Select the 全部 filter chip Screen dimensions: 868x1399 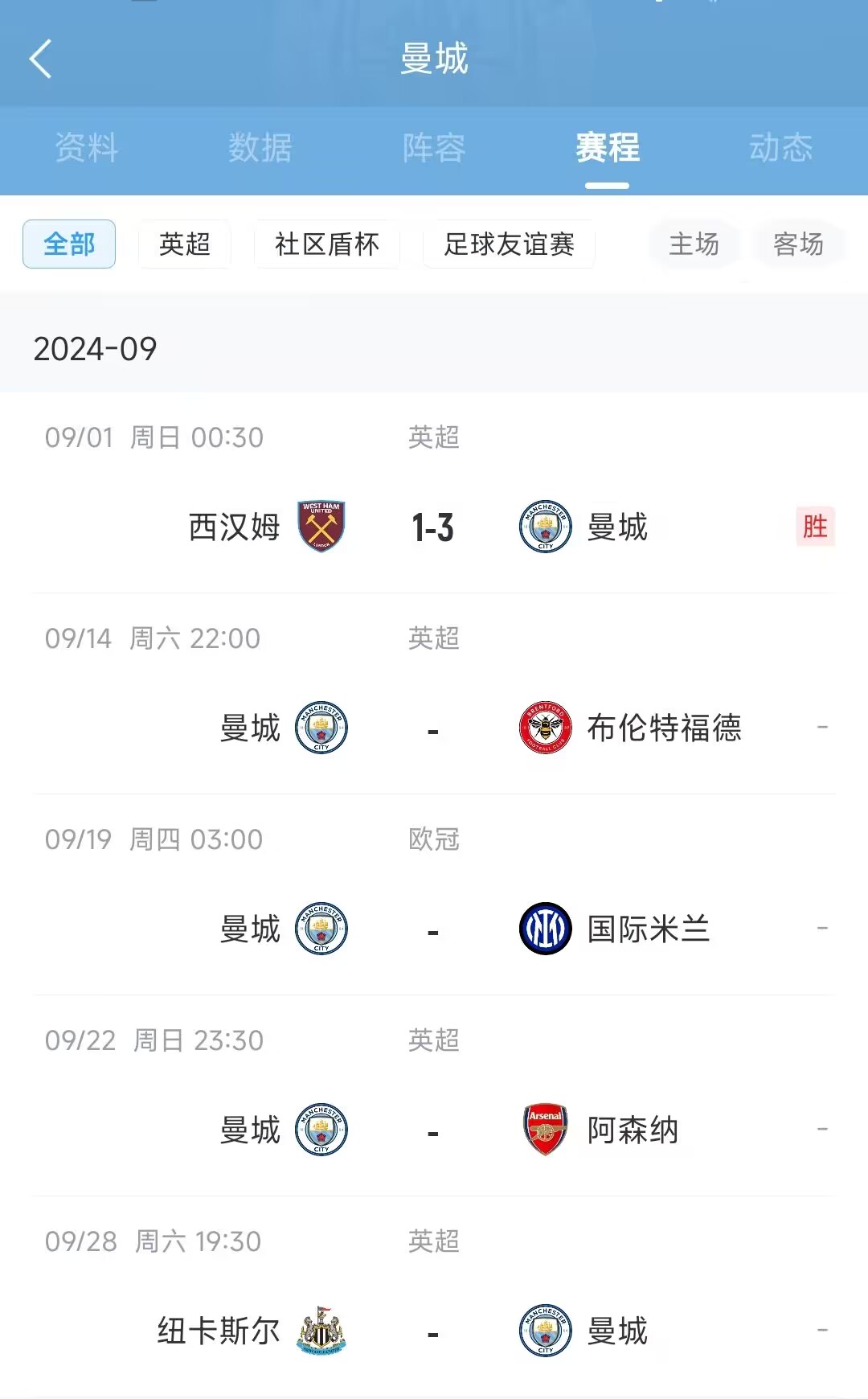[69, 244]
